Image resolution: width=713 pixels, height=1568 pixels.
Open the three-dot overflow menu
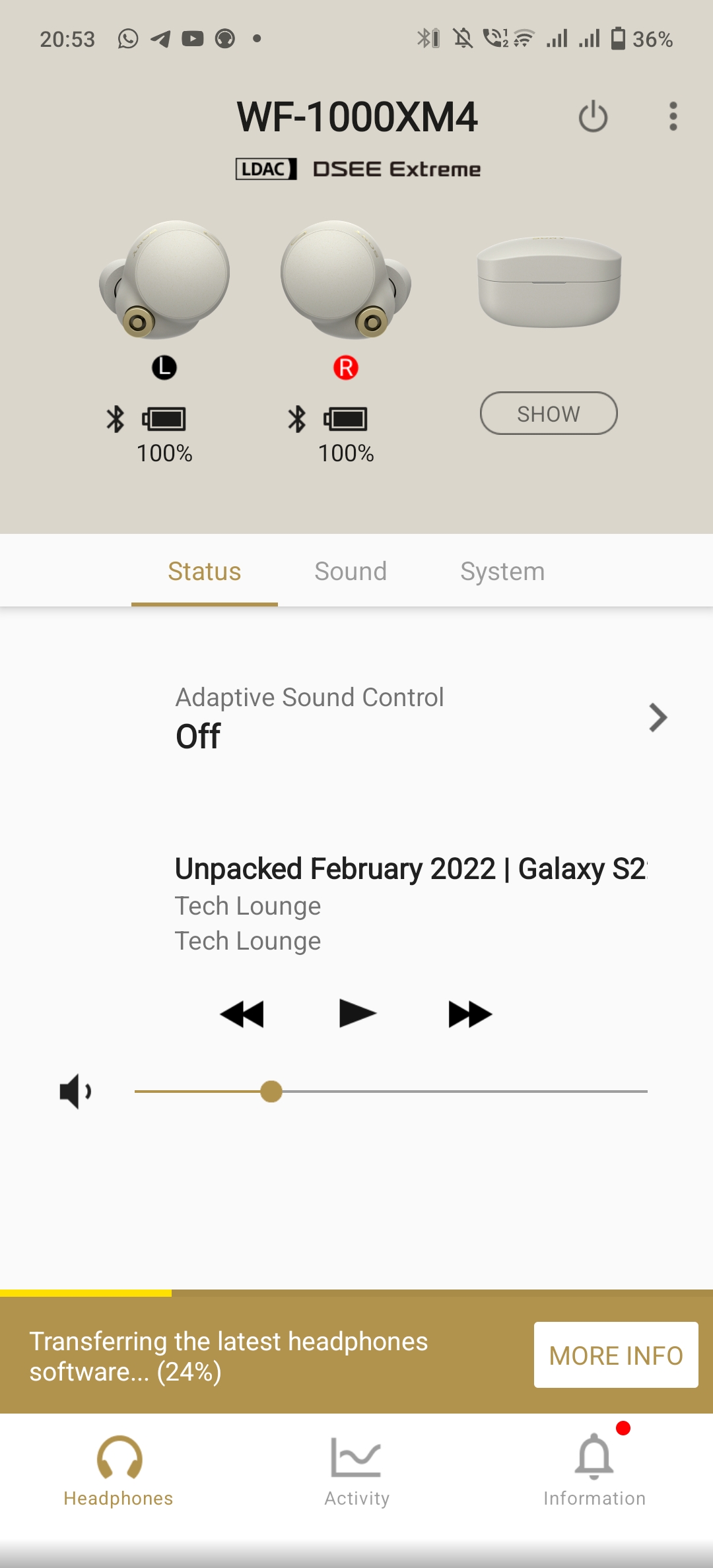tap(673, 117)
